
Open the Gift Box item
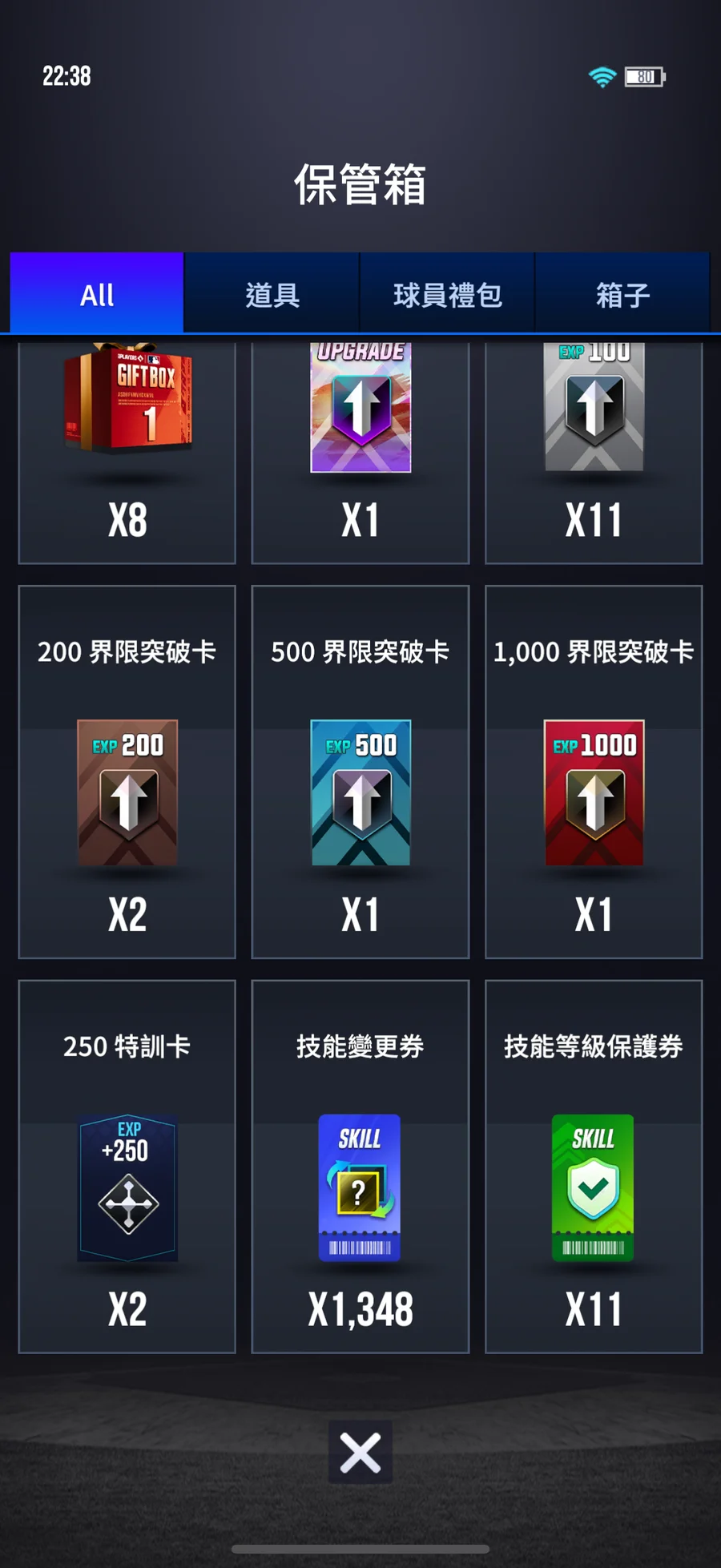127,449
